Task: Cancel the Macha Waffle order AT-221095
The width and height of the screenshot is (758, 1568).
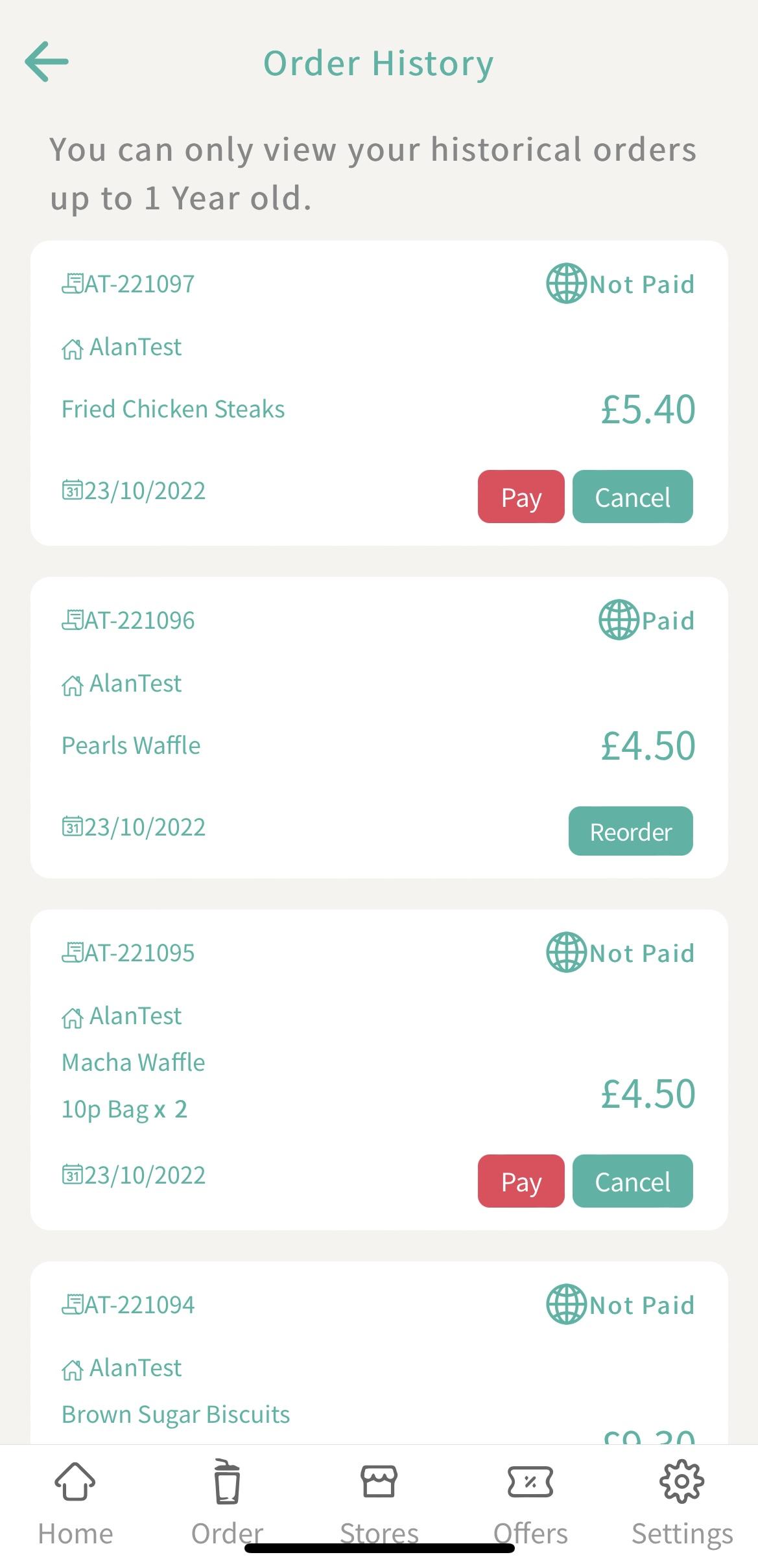Action: [x=632, y=1181]
